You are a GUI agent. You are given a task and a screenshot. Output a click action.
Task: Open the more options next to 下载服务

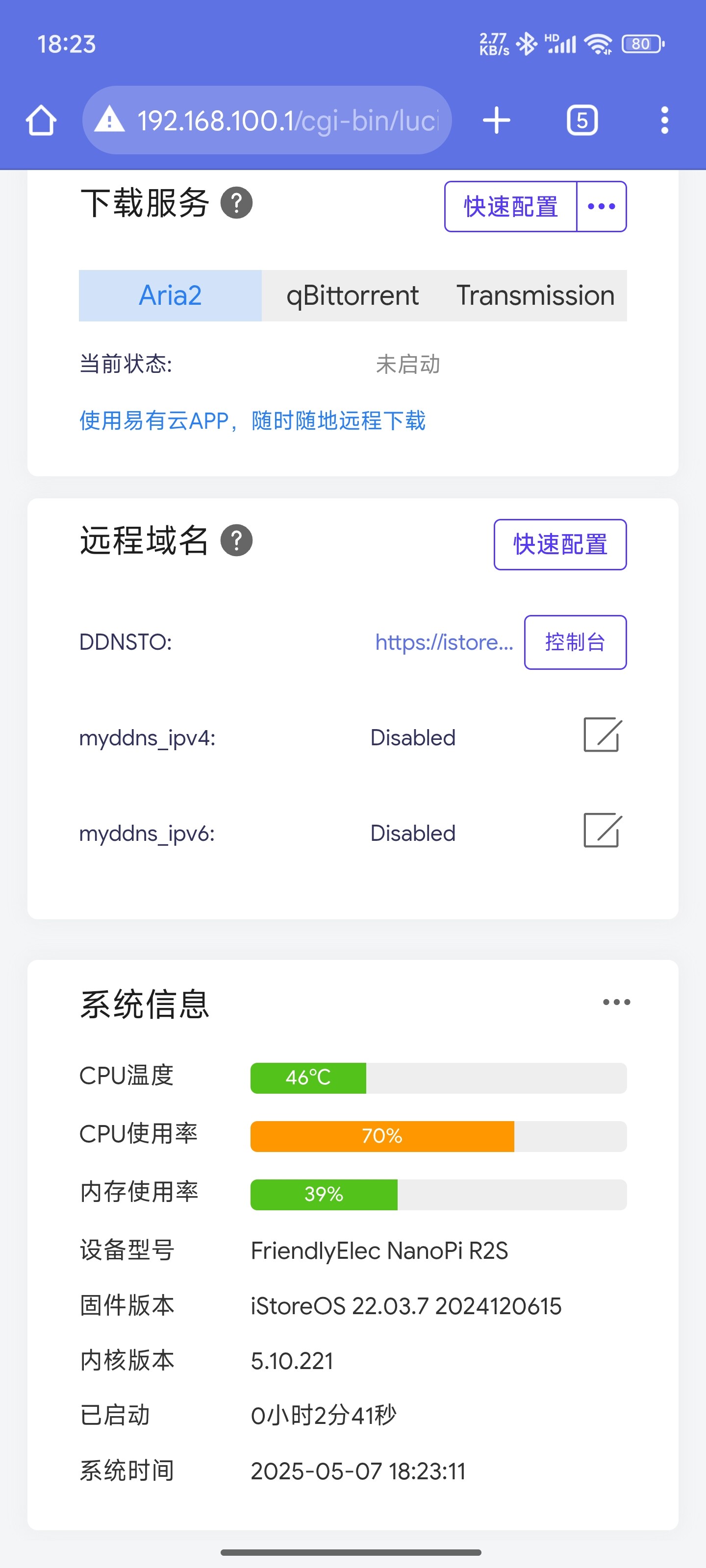tap(601, 206)
